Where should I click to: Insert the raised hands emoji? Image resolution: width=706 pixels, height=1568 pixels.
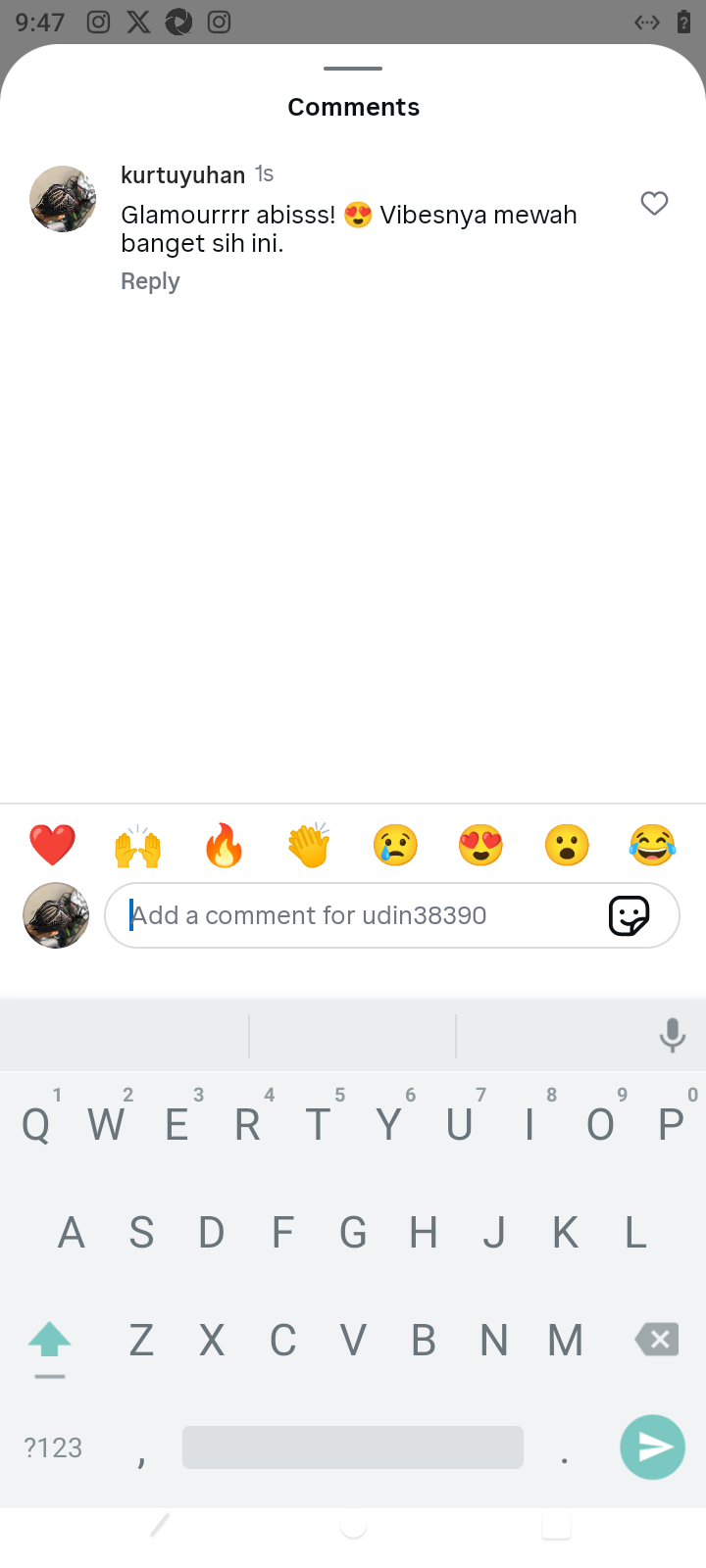click(137, 845)
